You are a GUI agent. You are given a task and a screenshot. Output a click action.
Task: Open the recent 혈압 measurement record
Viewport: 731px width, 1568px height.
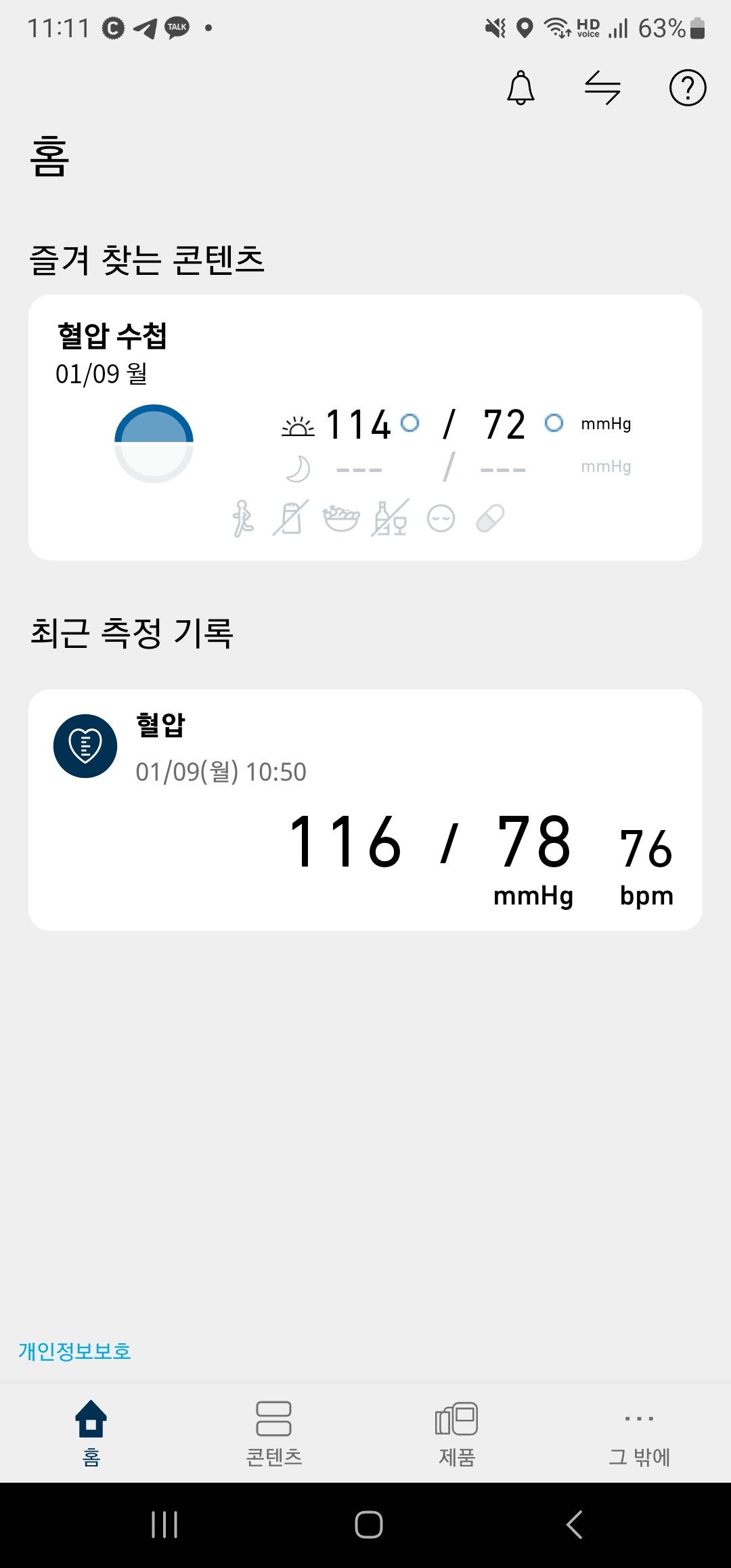pyautogui.click(x=365, y=810)
